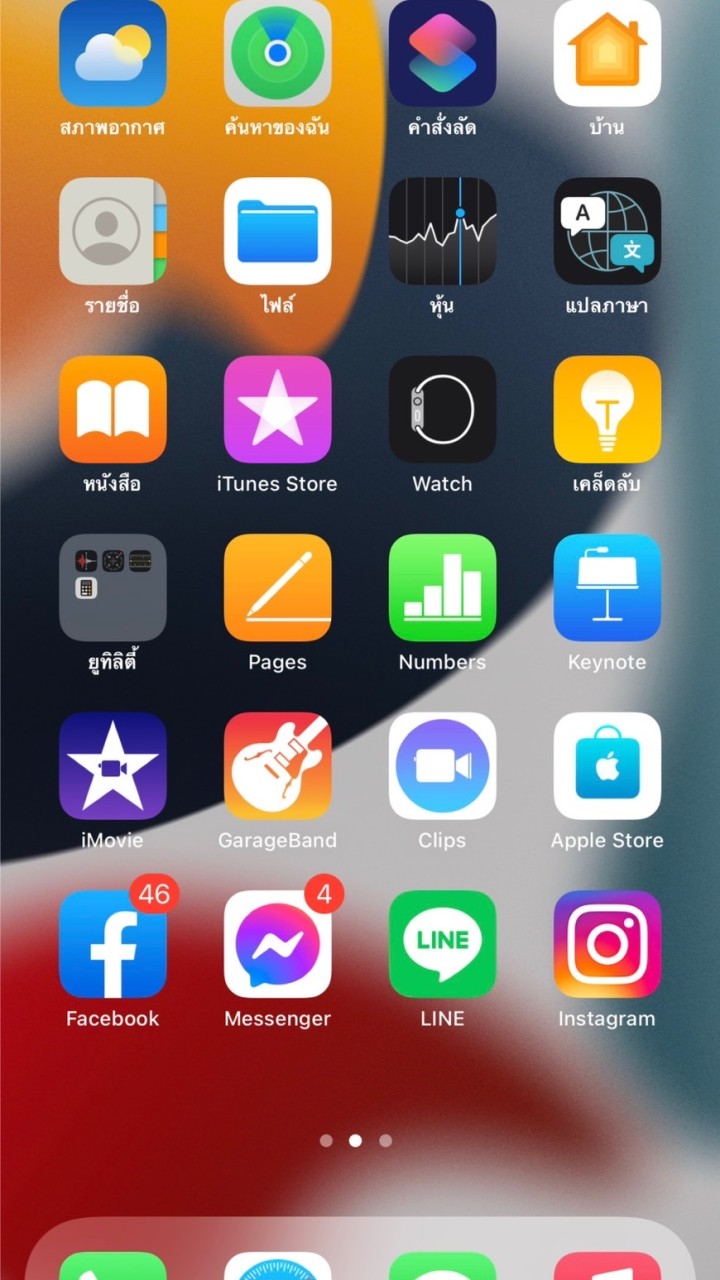
Task: Open the Translate app (แปลภาษา)
Action: click(x=607, y=231)
